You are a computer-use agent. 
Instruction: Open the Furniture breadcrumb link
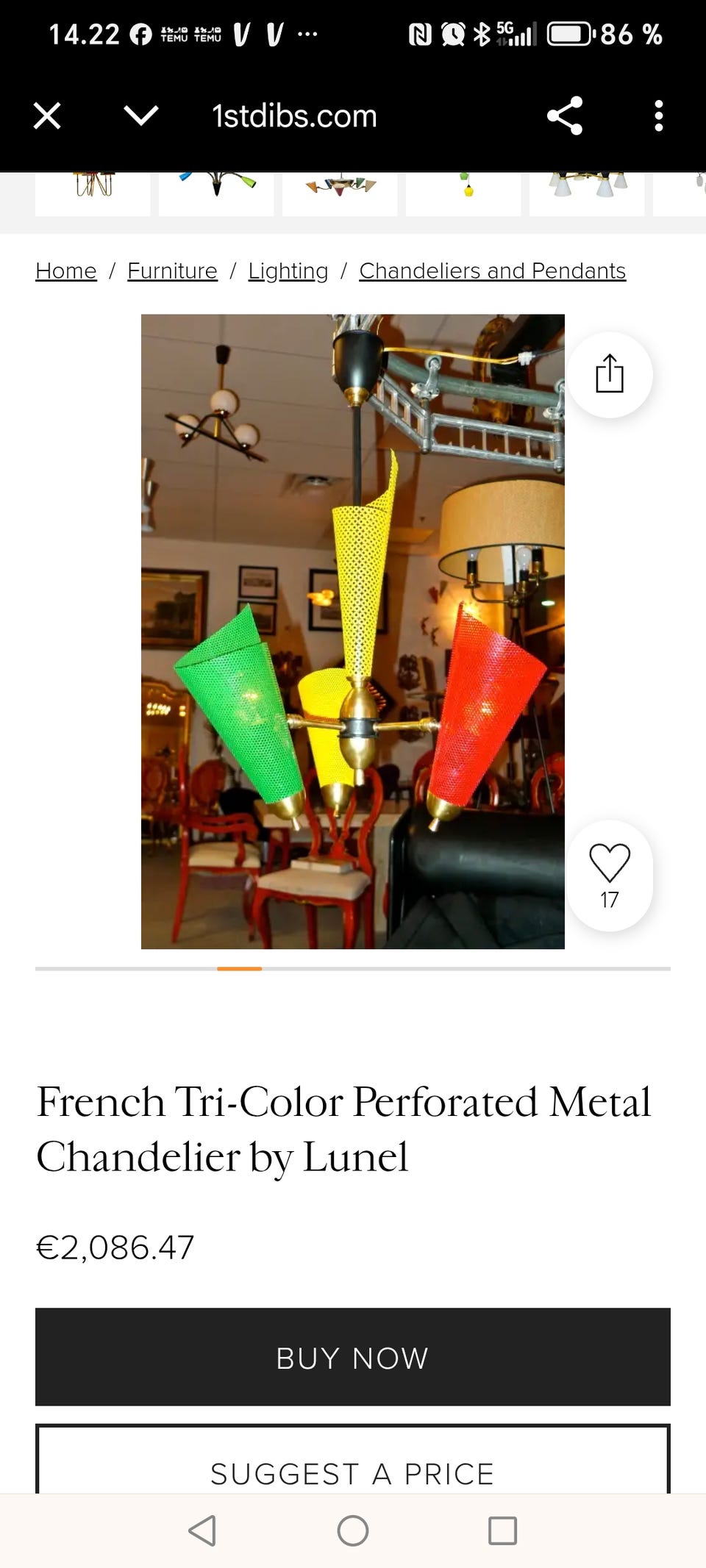[172, 271]
